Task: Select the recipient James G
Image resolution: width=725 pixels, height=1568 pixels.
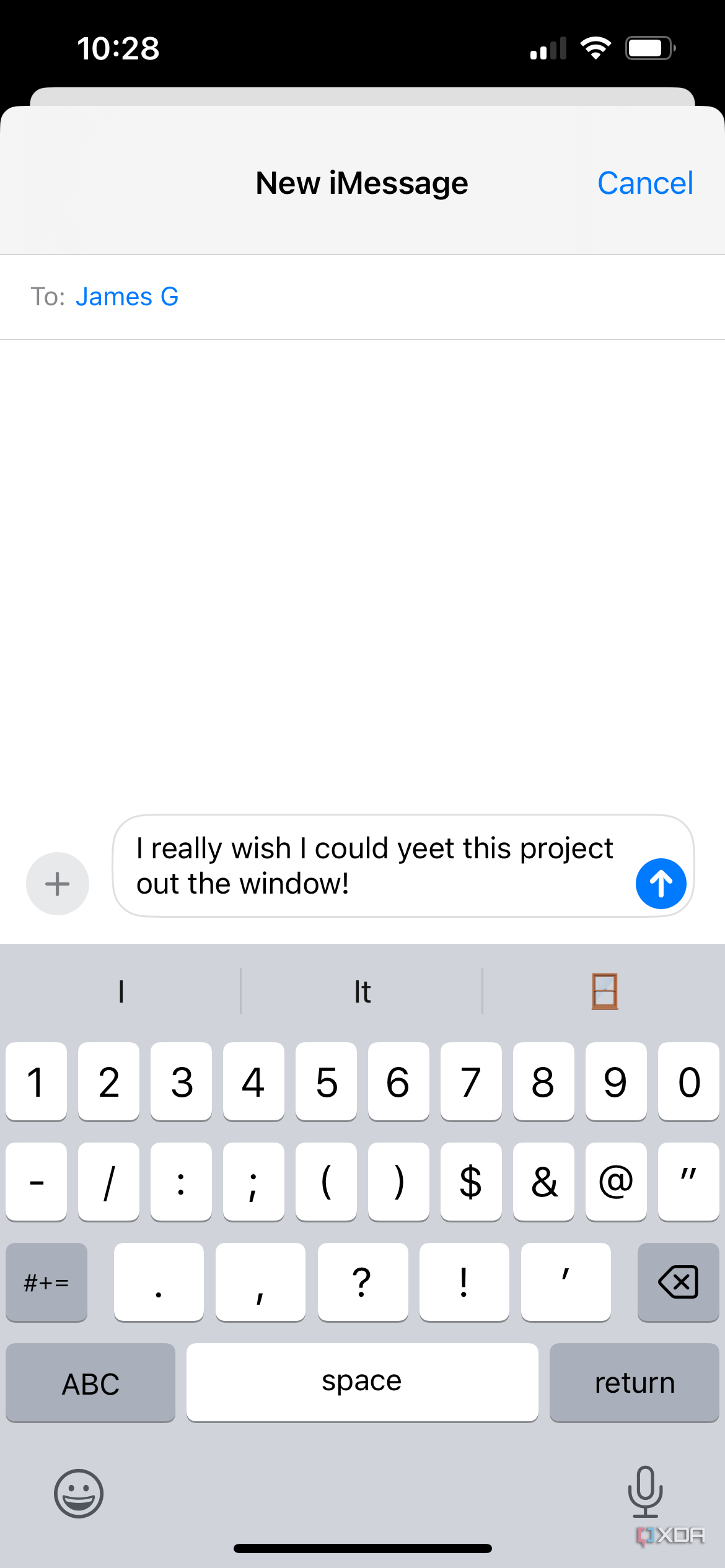Action: pos(126,296)
